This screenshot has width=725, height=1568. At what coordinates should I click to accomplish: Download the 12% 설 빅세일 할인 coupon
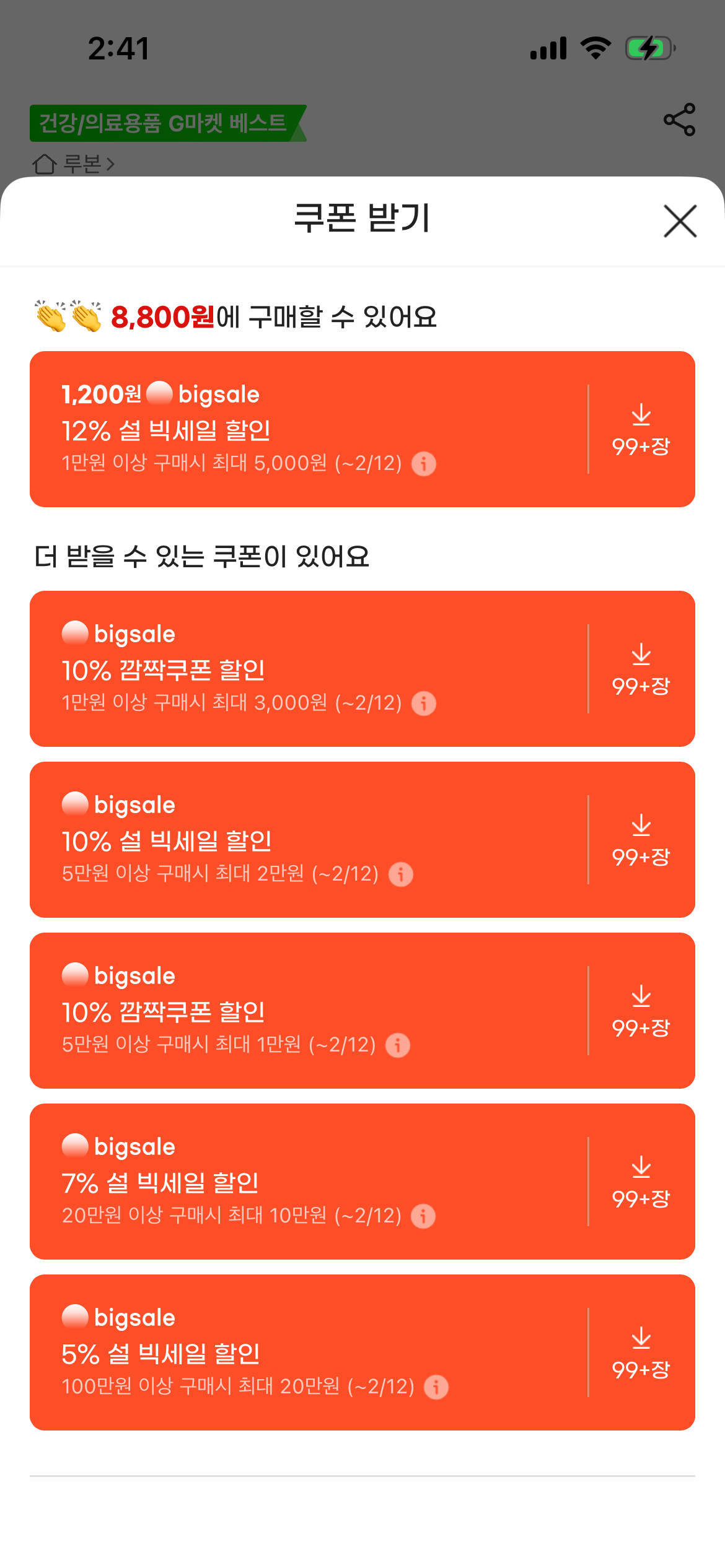[641, 429]
